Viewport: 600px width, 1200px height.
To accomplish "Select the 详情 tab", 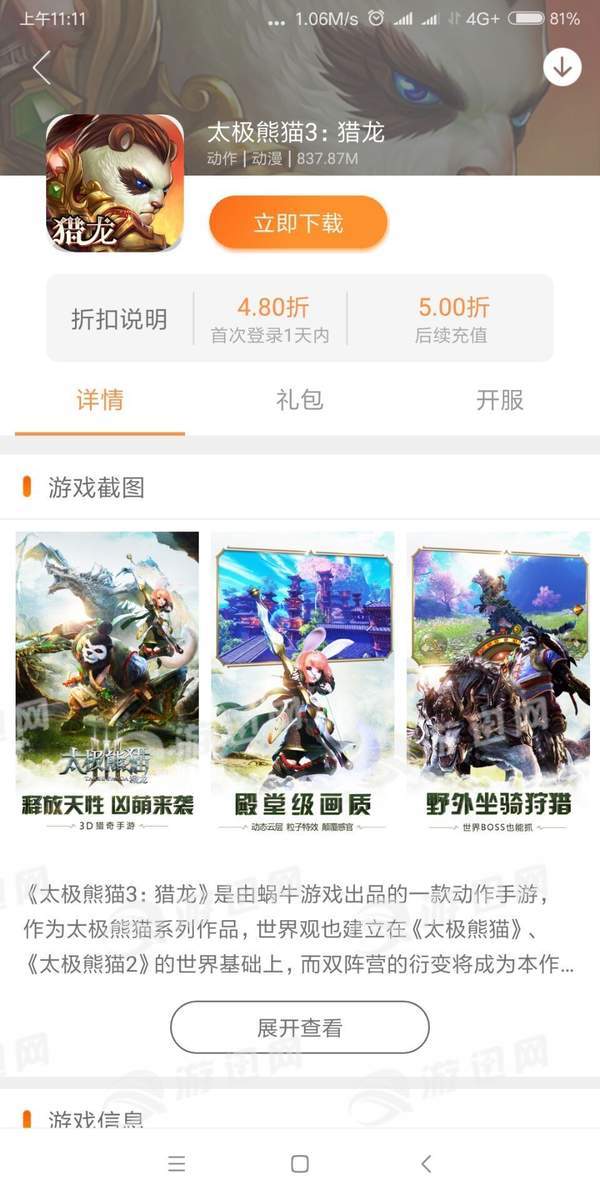I will point(100,401).
